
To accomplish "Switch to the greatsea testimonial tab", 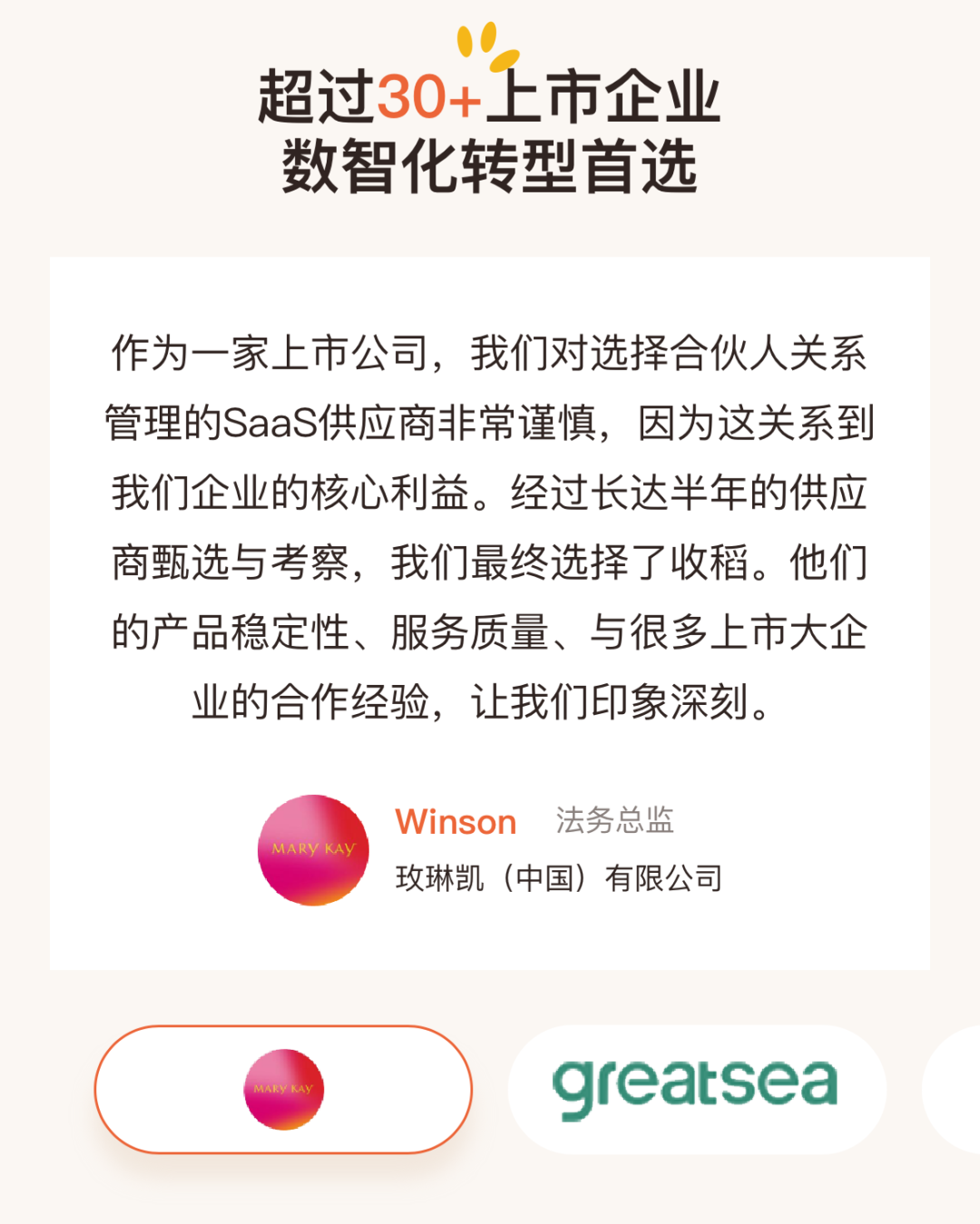I will coord(696,1089).
